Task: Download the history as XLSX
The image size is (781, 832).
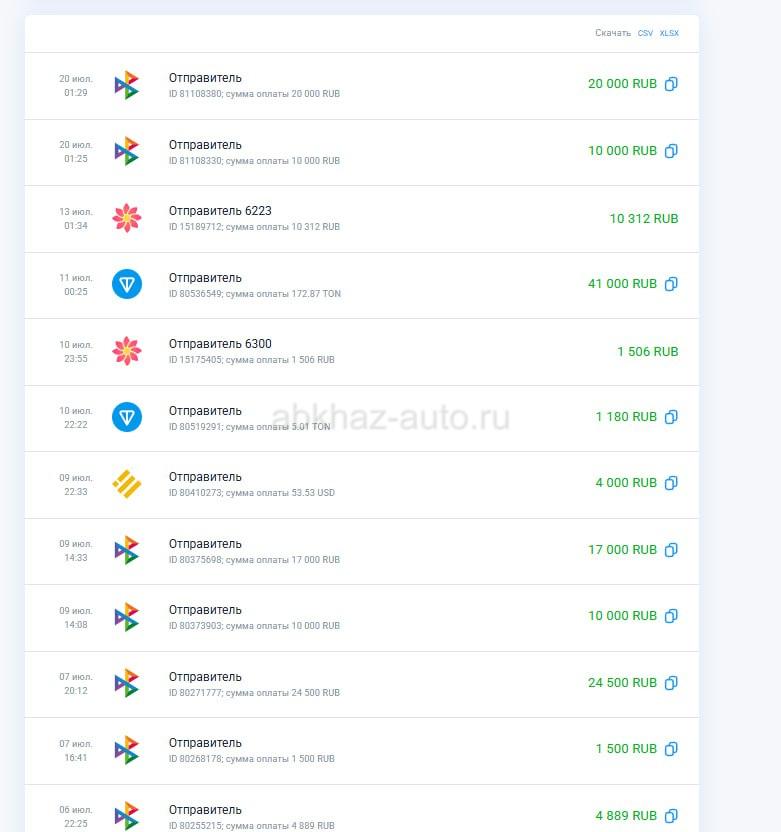Action: pyautogui.click(x=669, y=33)
